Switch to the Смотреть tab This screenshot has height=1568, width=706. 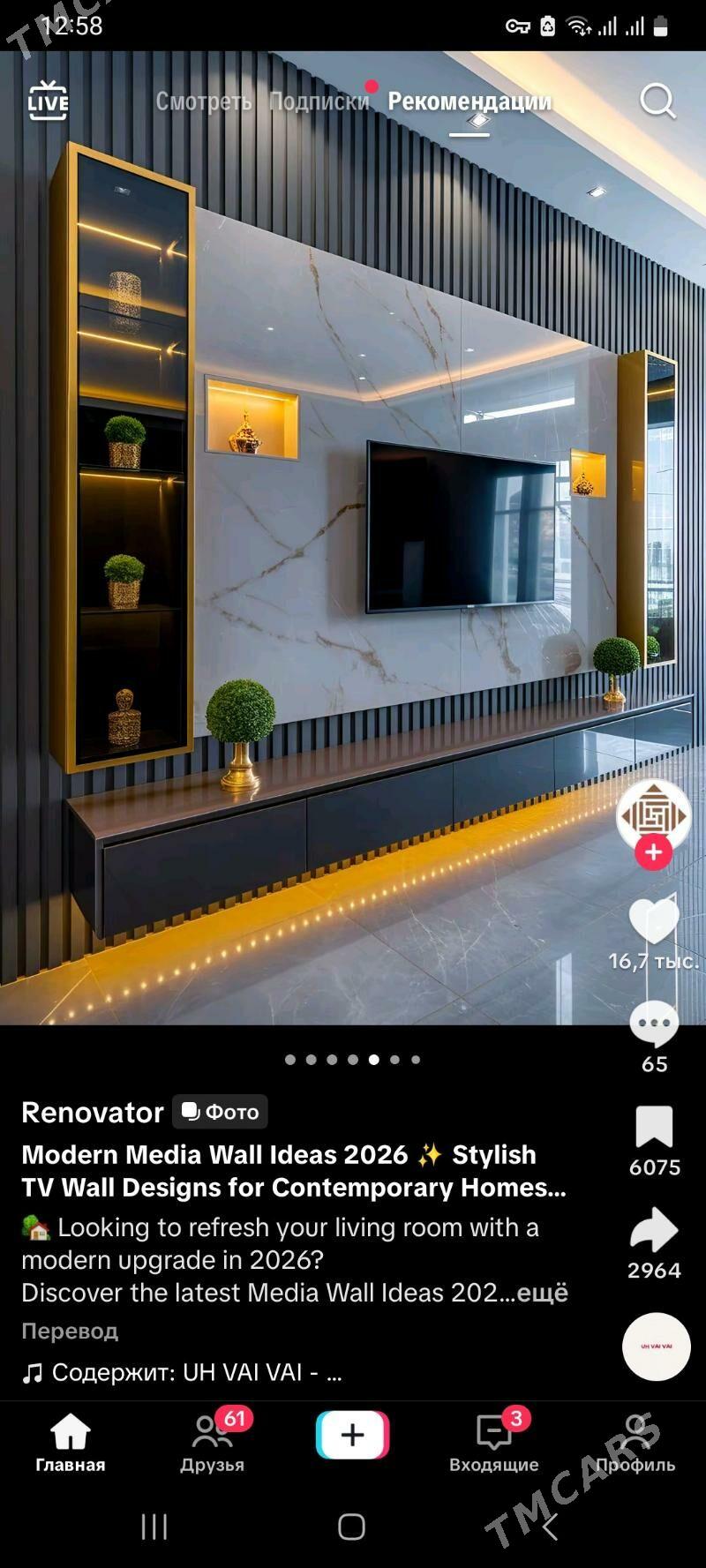tap(203, 101)
